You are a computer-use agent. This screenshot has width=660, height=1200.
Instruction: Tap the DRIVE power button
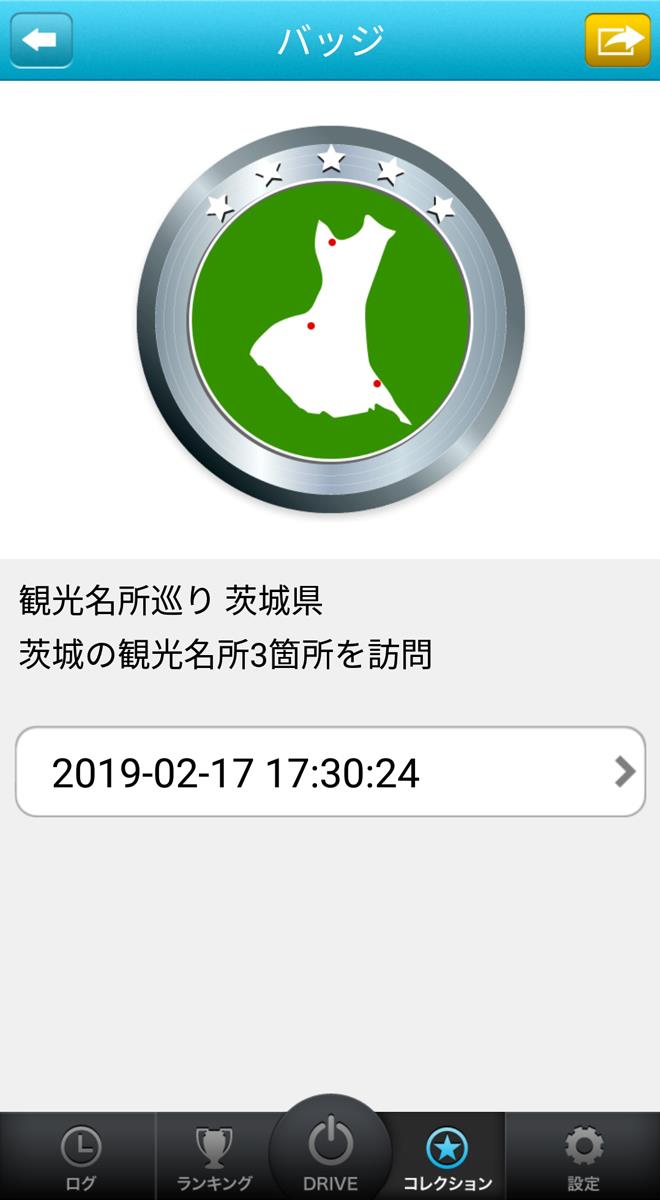tap(330, 1150)
